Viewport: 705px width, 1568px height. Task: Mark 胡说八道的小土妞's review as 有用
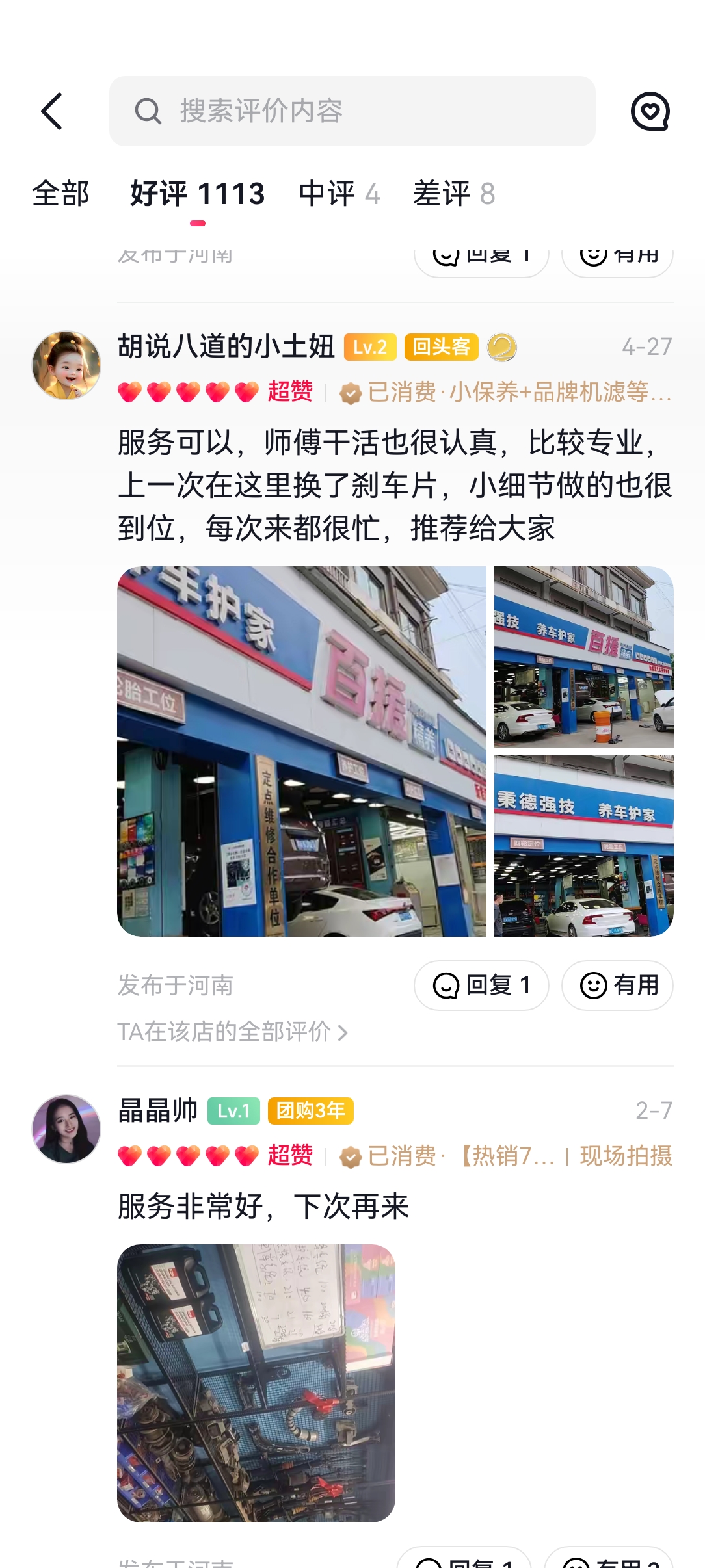click(x=617, y=986)
